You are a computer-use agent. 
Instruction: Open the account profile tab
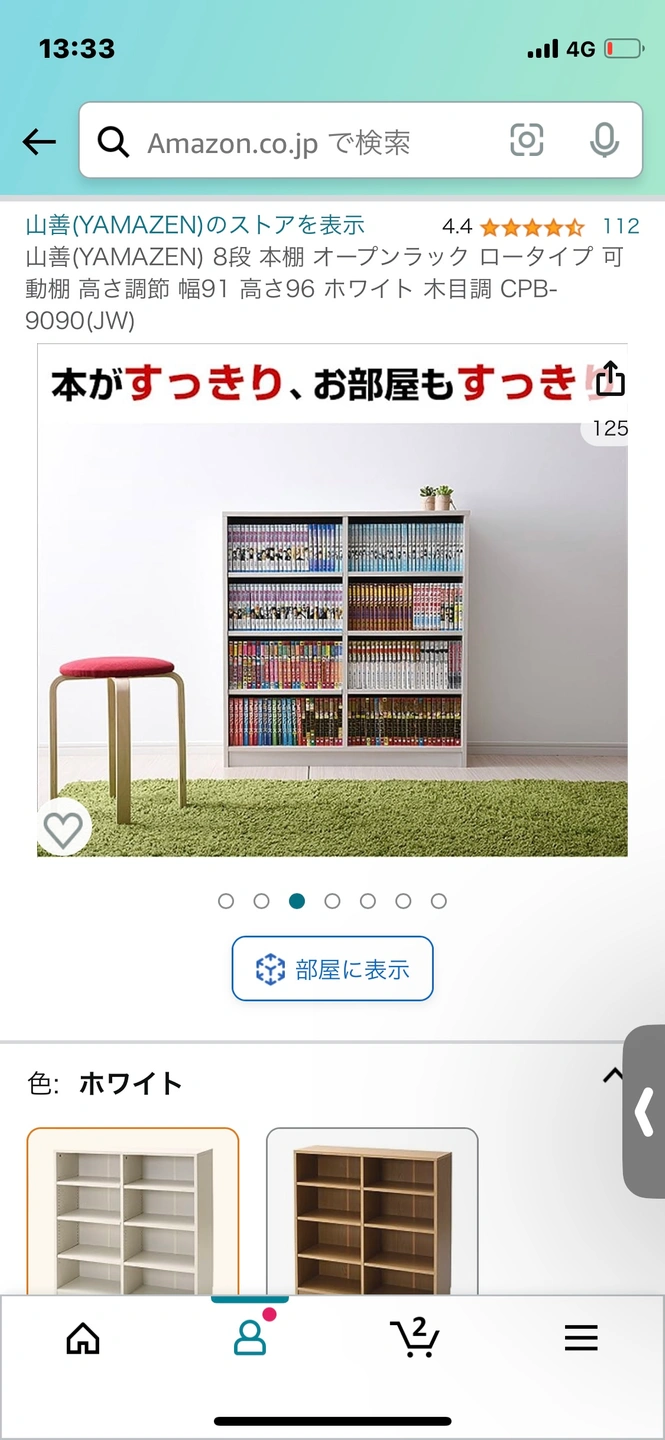249,1337
